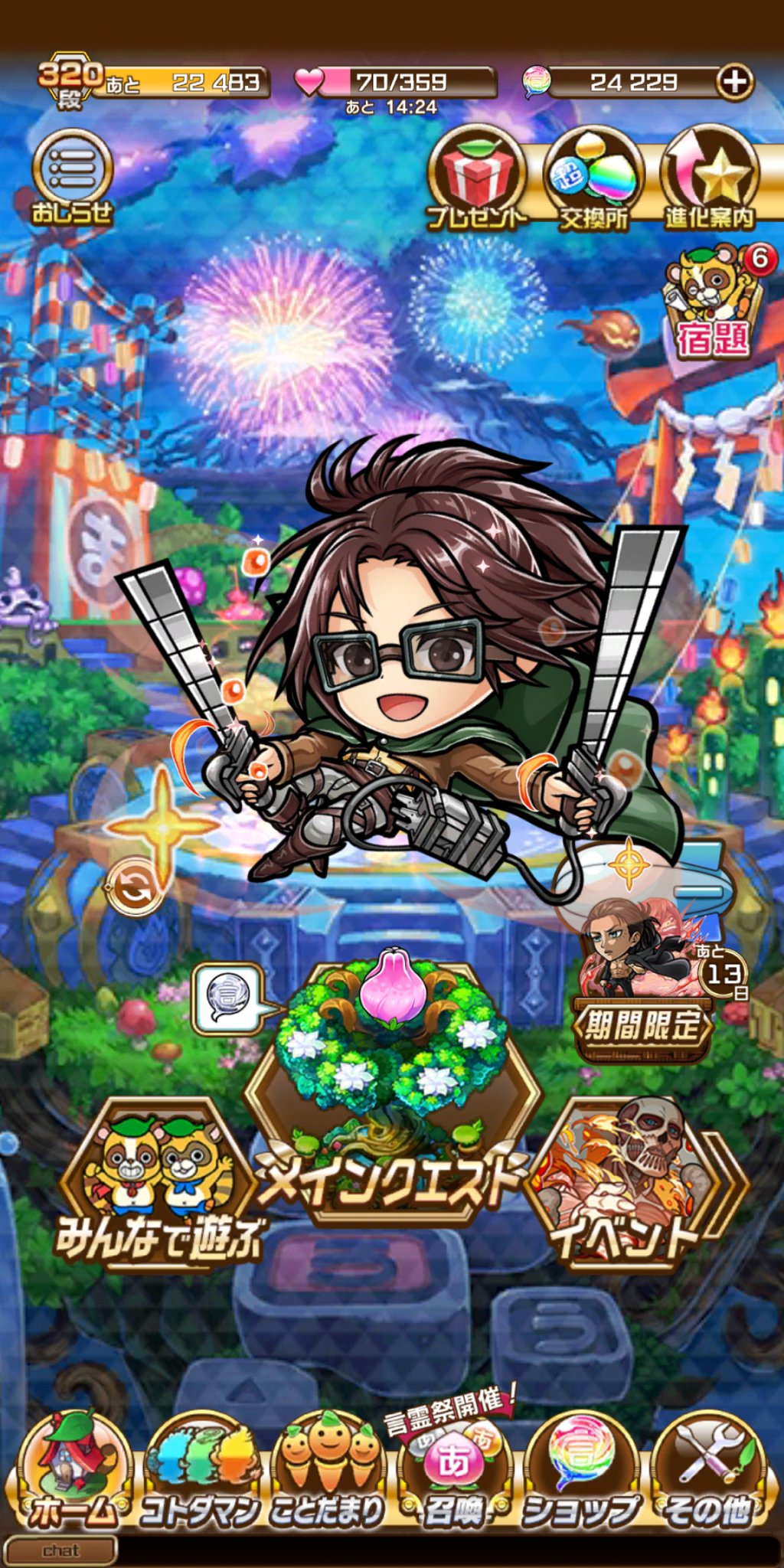This screenshot has height=1568, width=784.
Task: Open the chat bar
Action: point(61,1550)
